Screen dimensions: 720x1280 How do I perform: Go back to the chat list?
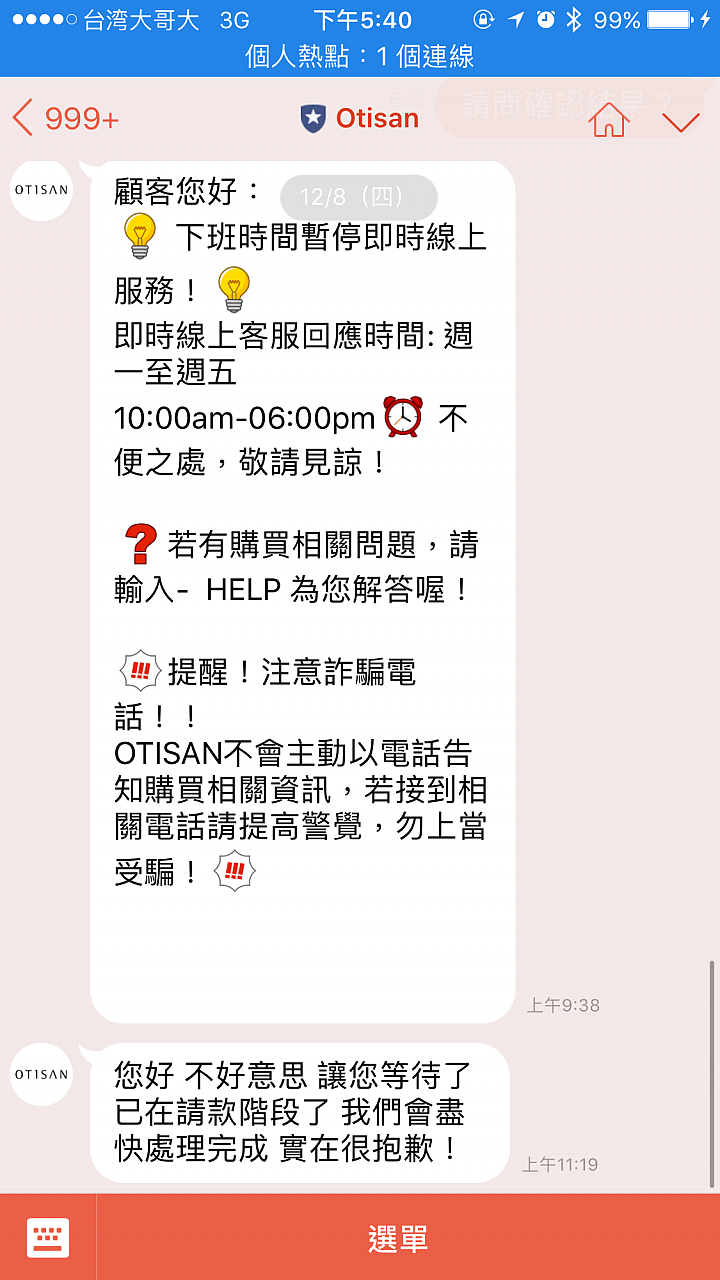tap(65, 118)
